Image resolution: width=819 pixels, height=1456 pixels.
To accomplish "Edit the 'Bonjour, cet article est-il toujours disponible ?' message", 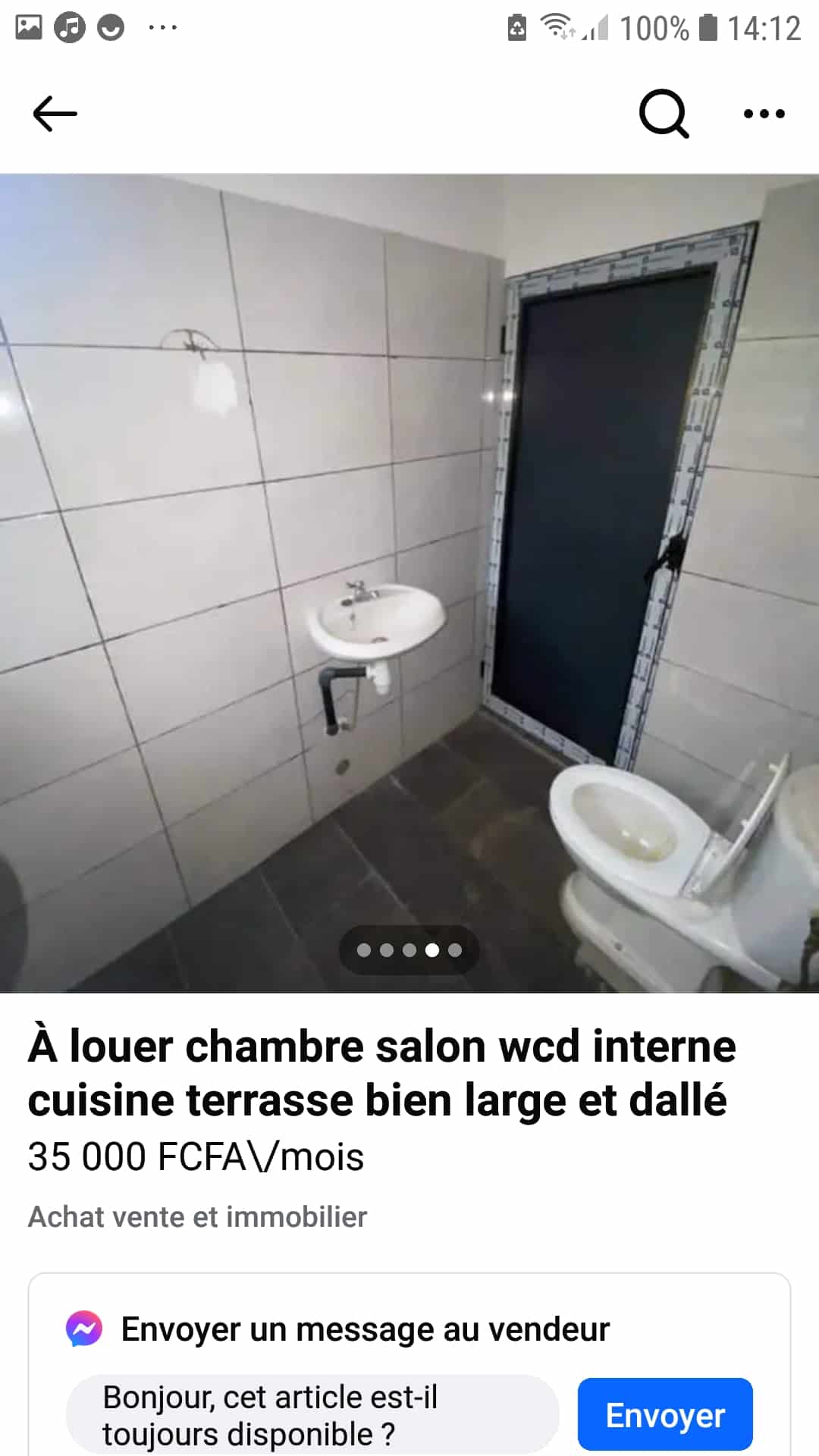I will pos(312,1415).
